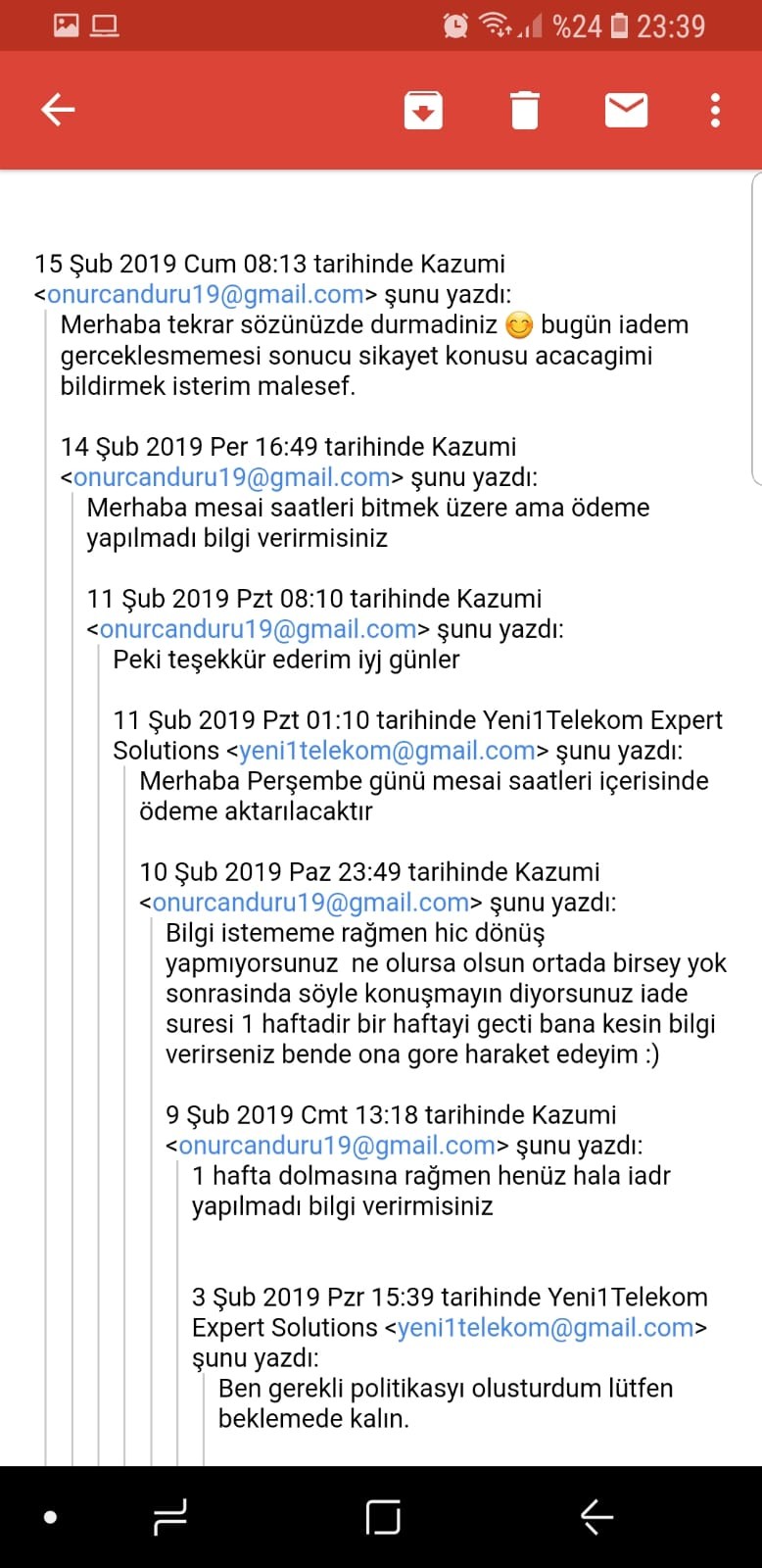Tap the onurcanduru19@gmail.com link in the 10 Şub message
The width and height of the screenshot is (762, 1568).
point(311,903)
